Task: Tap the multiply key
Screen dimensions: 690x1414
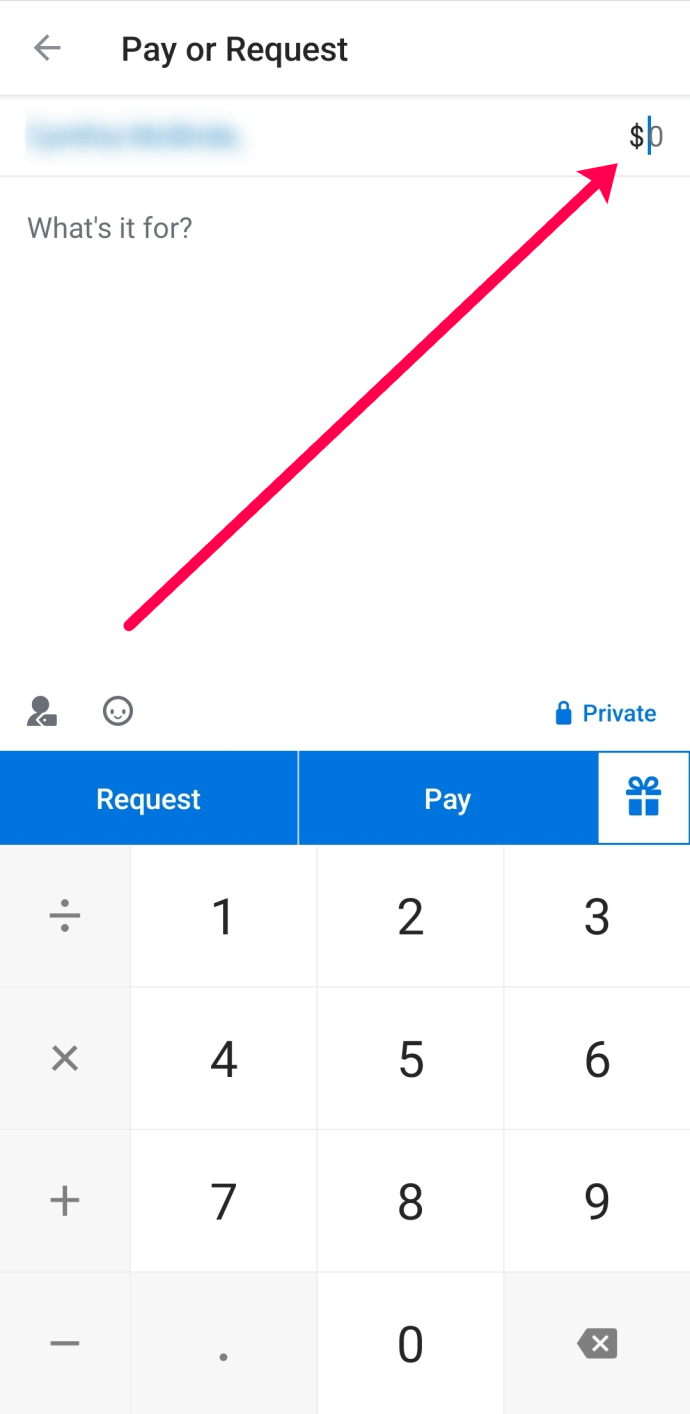Action: pos(65,1059)
